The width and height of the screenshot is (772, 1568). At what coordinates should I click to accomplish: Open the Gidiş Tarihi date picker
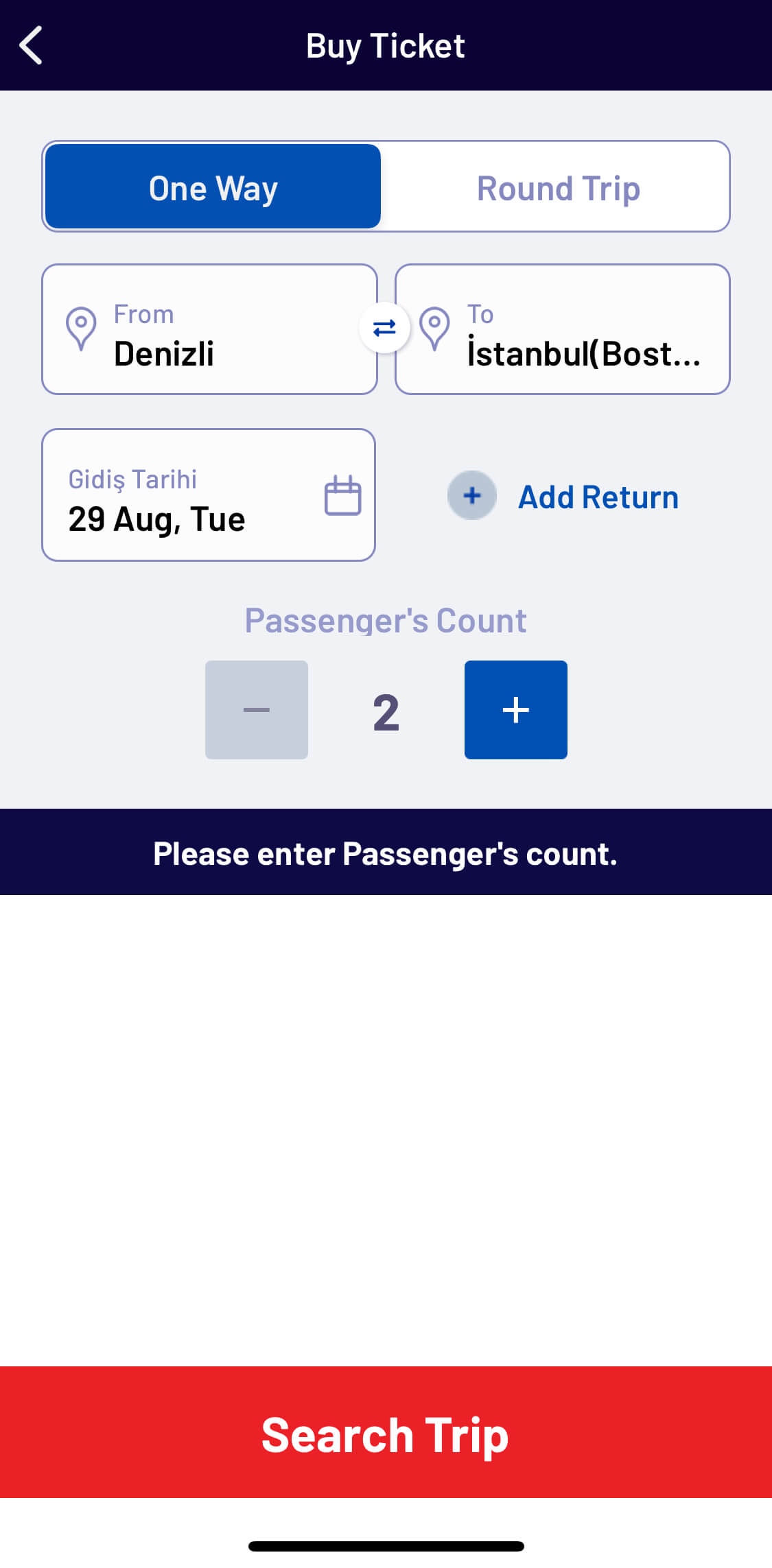tap(208, 495)
